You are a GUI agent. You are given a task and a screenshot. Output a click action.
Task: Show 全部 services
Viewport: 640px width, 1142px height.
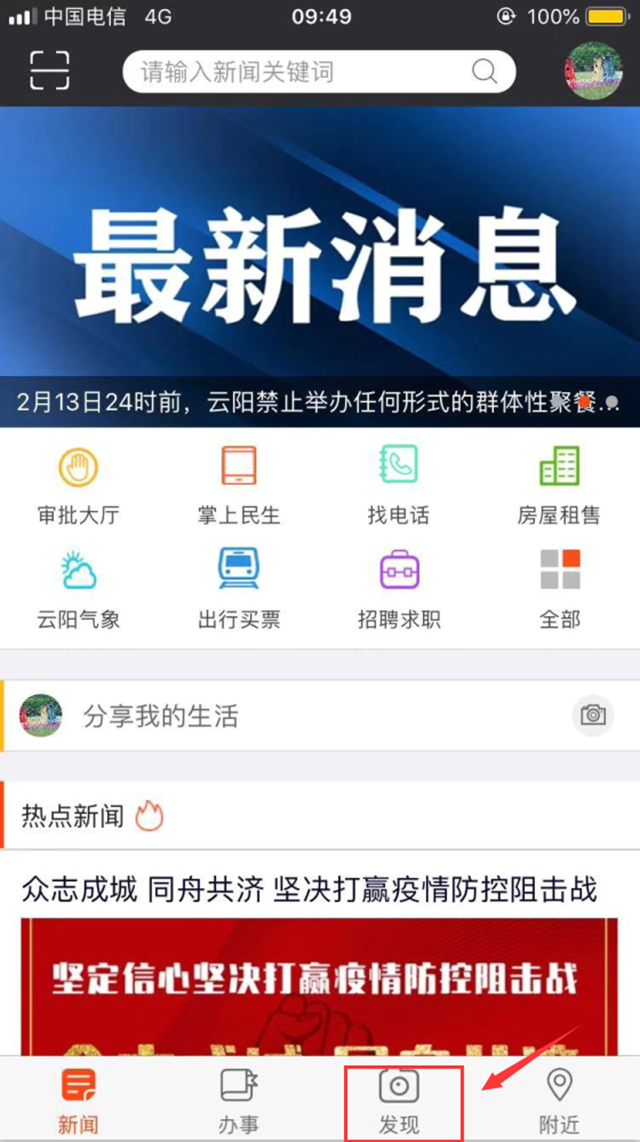559,588
